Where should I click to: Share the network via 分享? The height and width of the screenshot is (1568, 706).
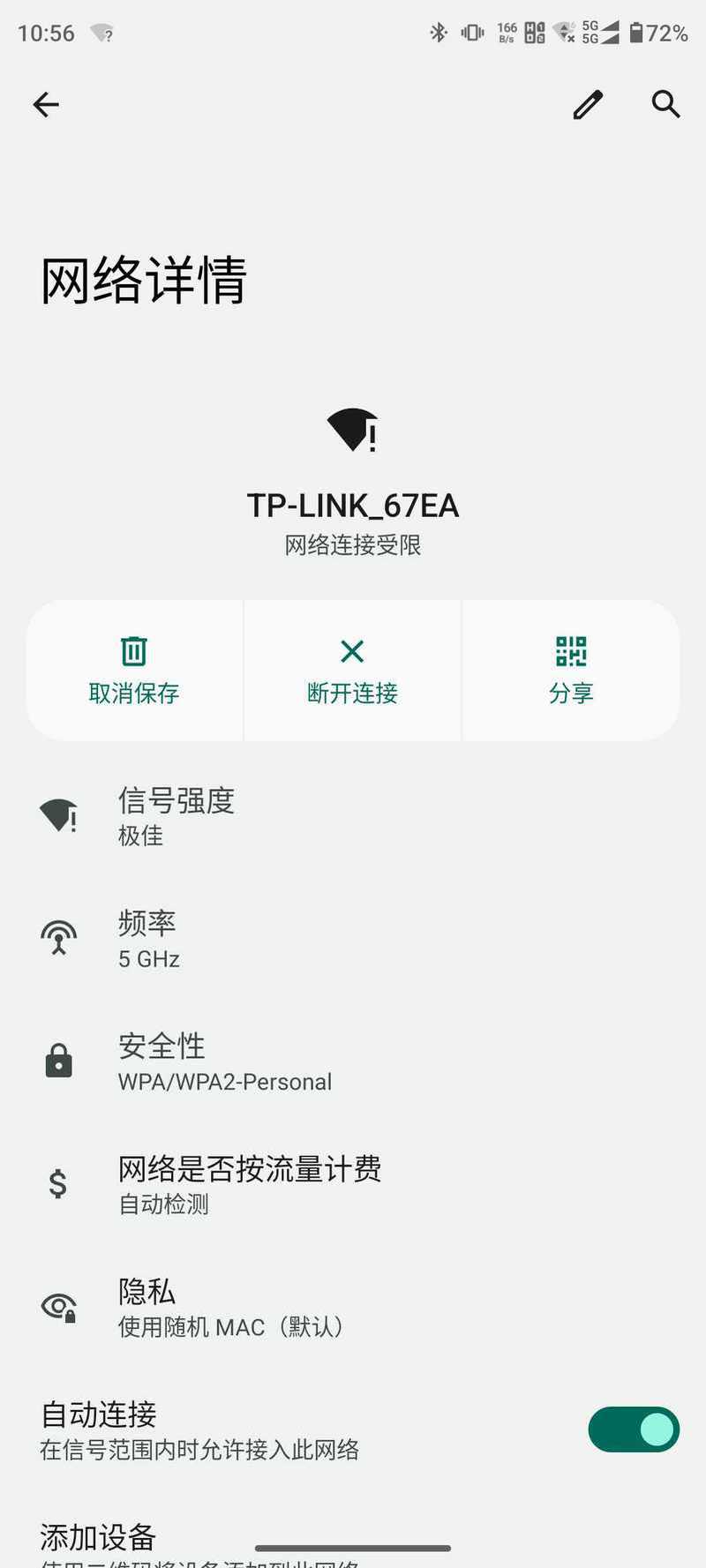pyautogui.click(x=571, y=671)
